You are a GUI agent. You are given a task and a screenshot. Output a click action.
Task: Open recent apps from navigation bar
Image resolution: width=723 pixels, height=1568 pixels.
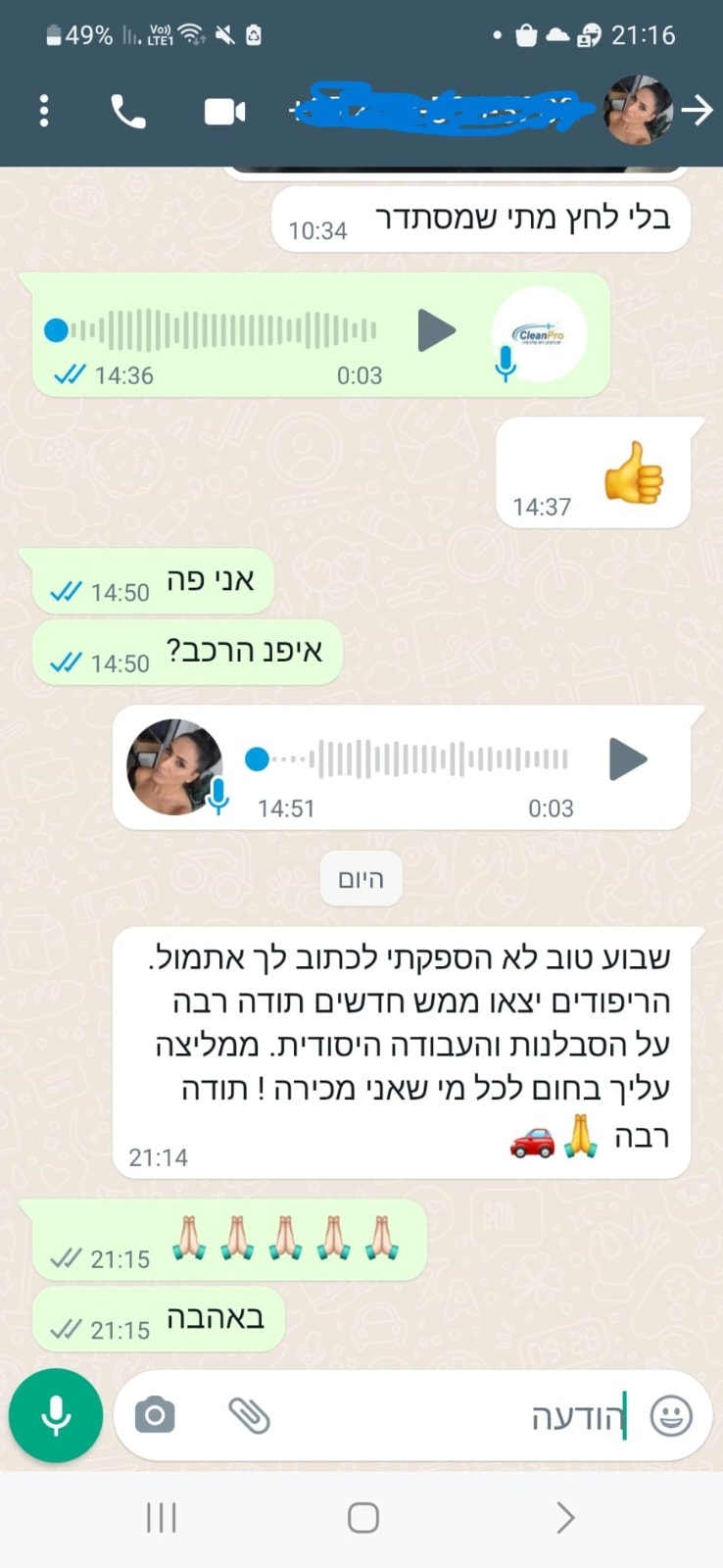tap(161, 1517)
